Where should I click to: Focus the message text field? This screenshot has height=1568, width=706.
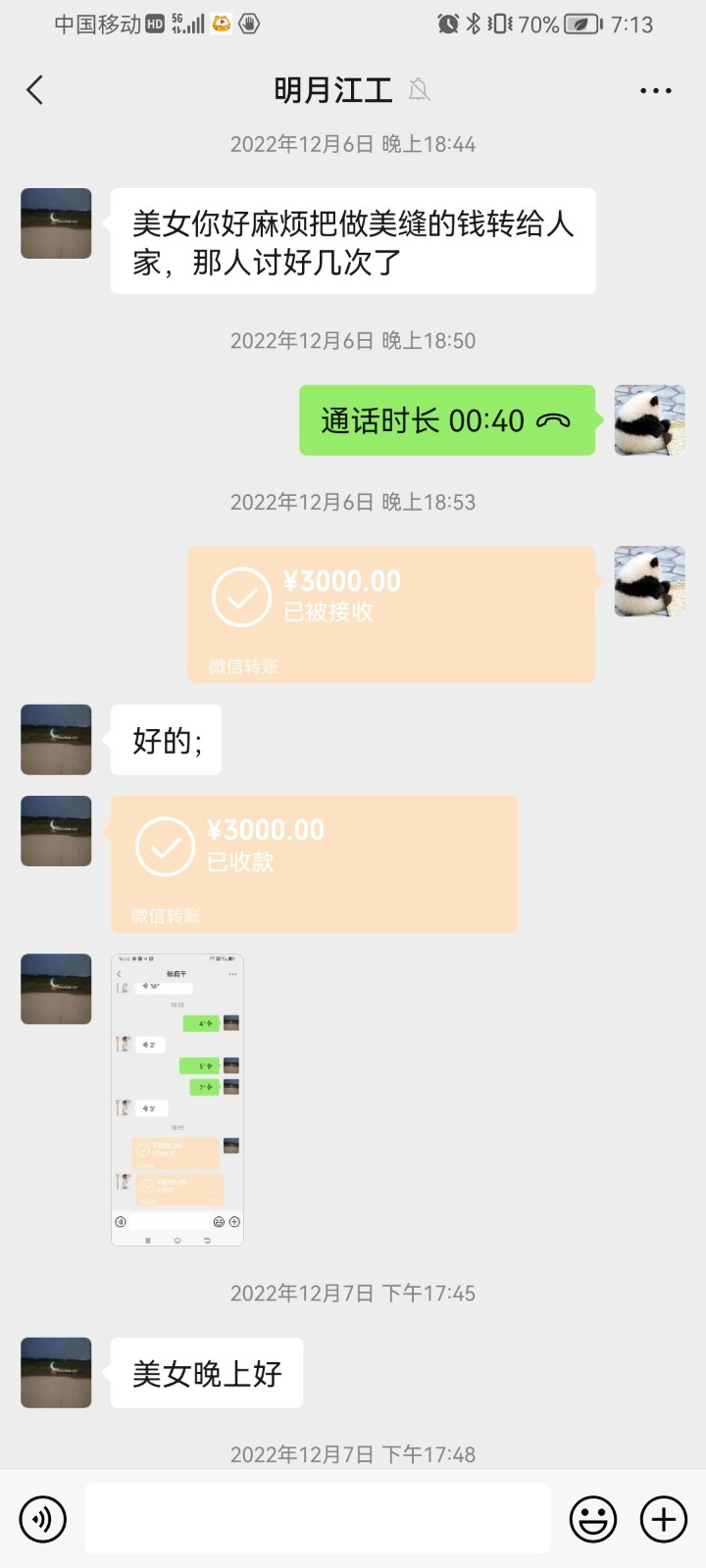click(317, 1519)
